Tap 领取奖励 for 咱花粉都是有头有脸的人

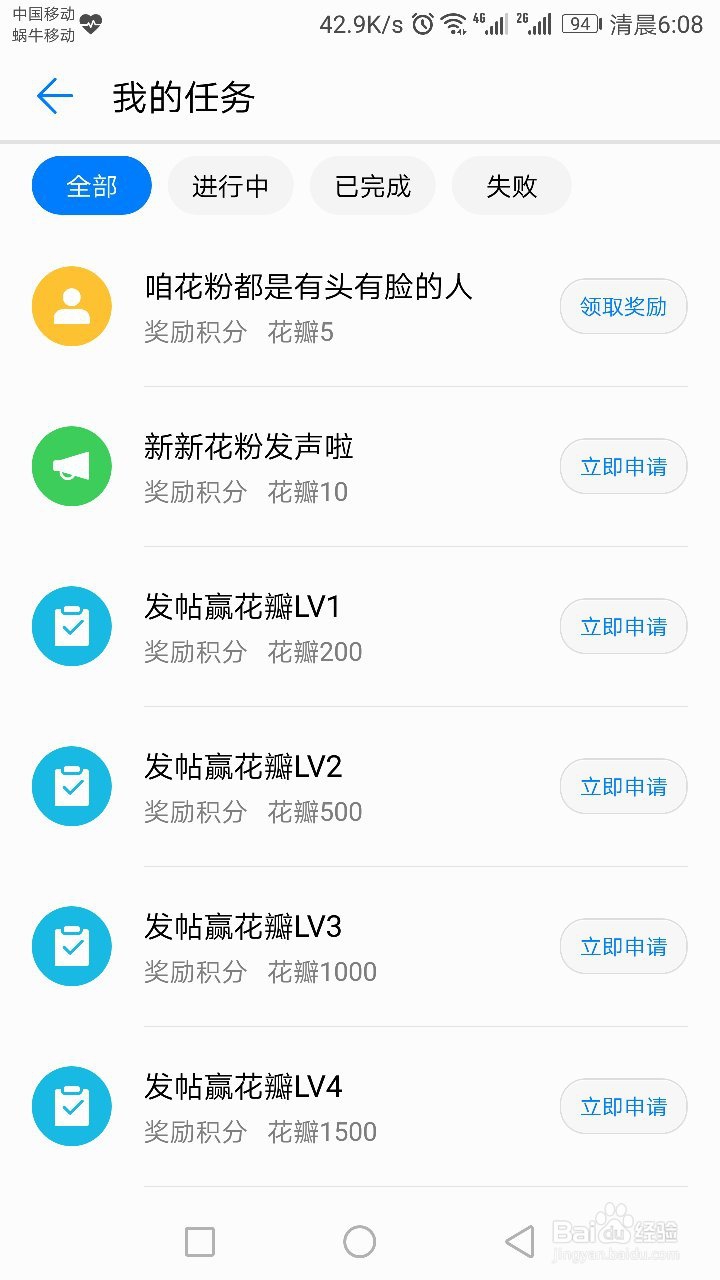(x=623, y=307)
